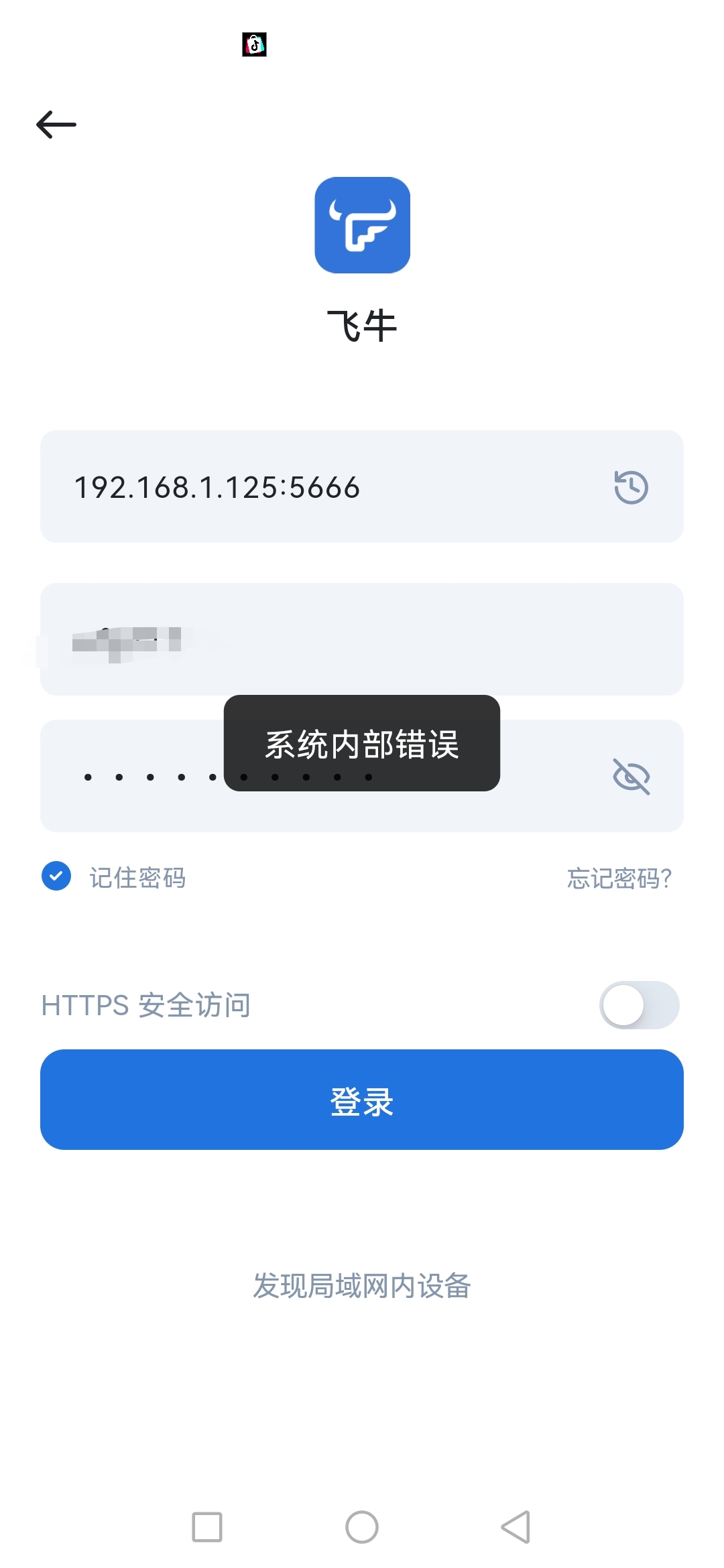Screen dimensions: 724x1568
Task: Tap the system home button
Action: (x=362, y=1527)
